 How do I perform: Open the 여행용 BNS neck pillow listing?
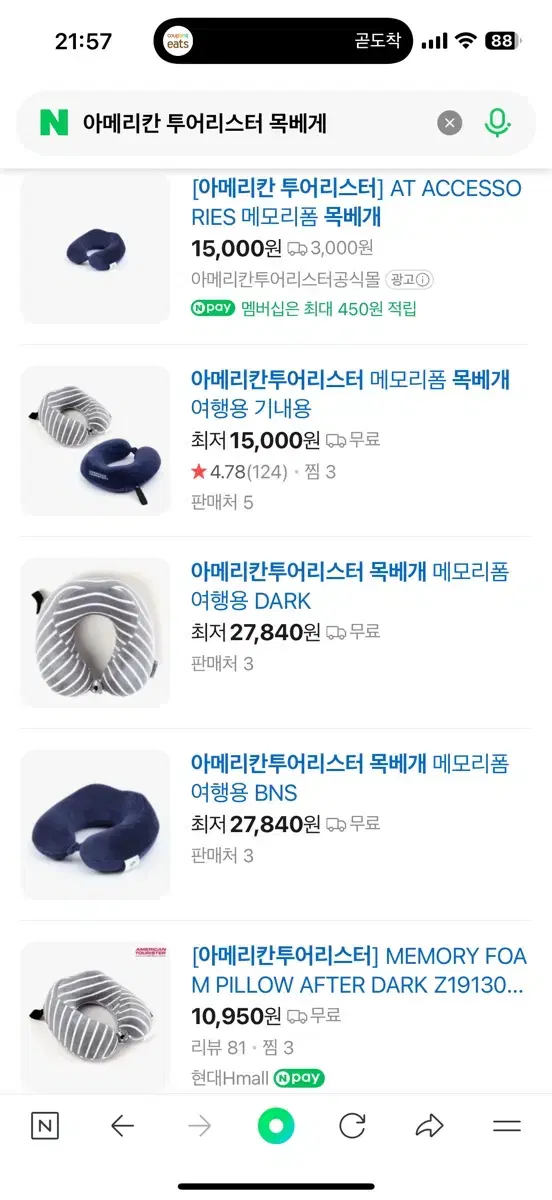(350, 778)
